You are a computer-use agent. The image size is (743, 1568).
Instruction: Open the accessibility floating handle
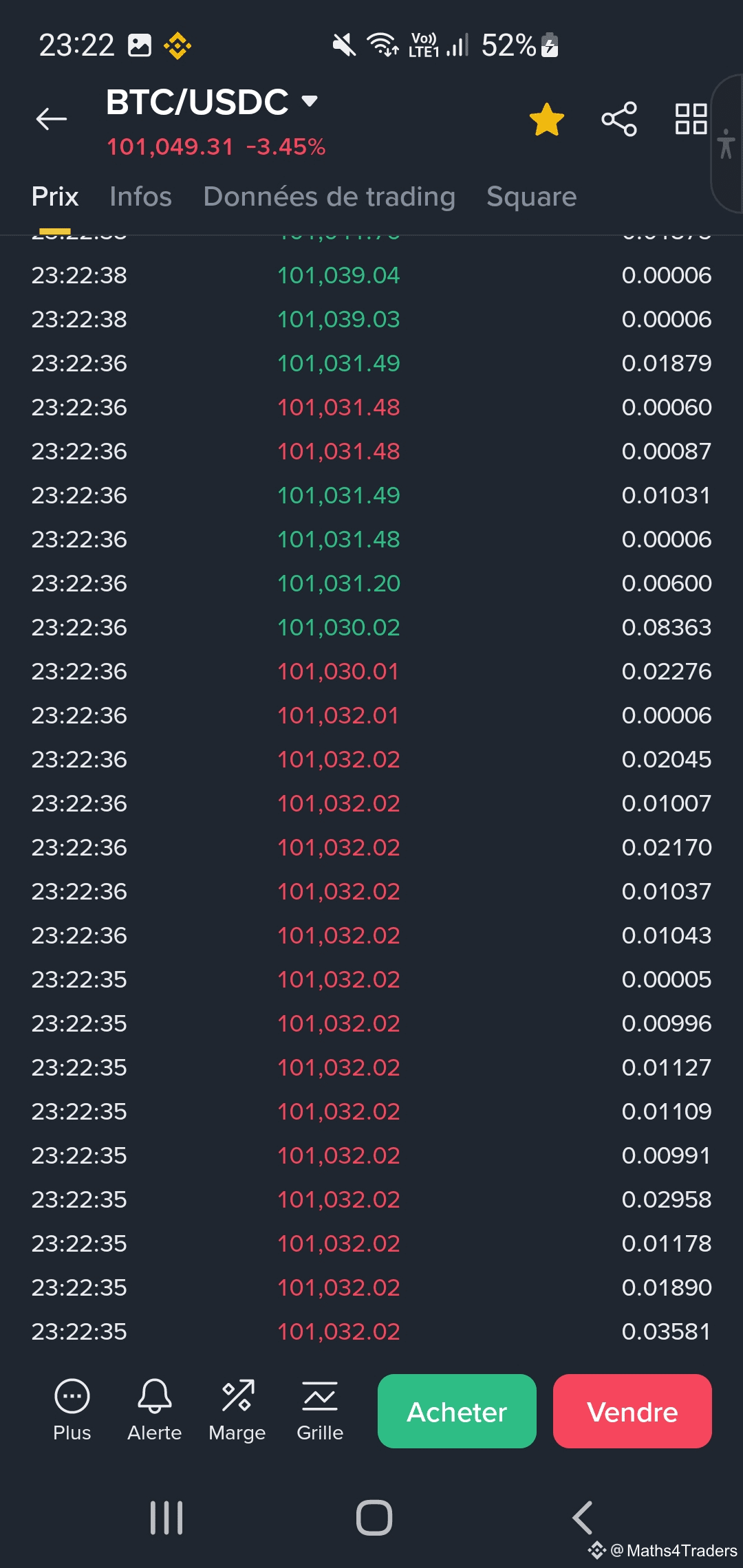[726, 144]
